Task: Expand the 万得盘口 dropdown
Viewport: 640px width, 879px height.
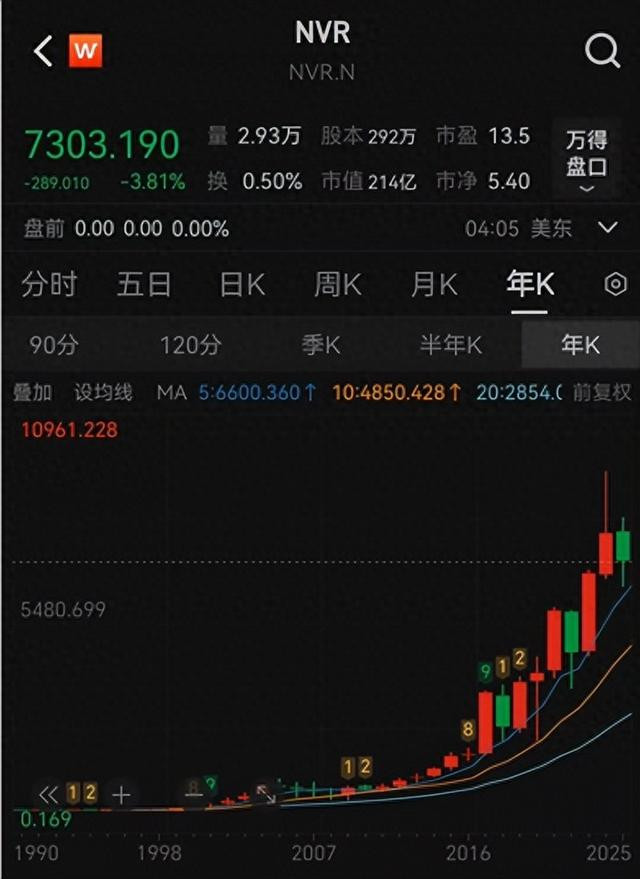Action: (x=586, y=160)
